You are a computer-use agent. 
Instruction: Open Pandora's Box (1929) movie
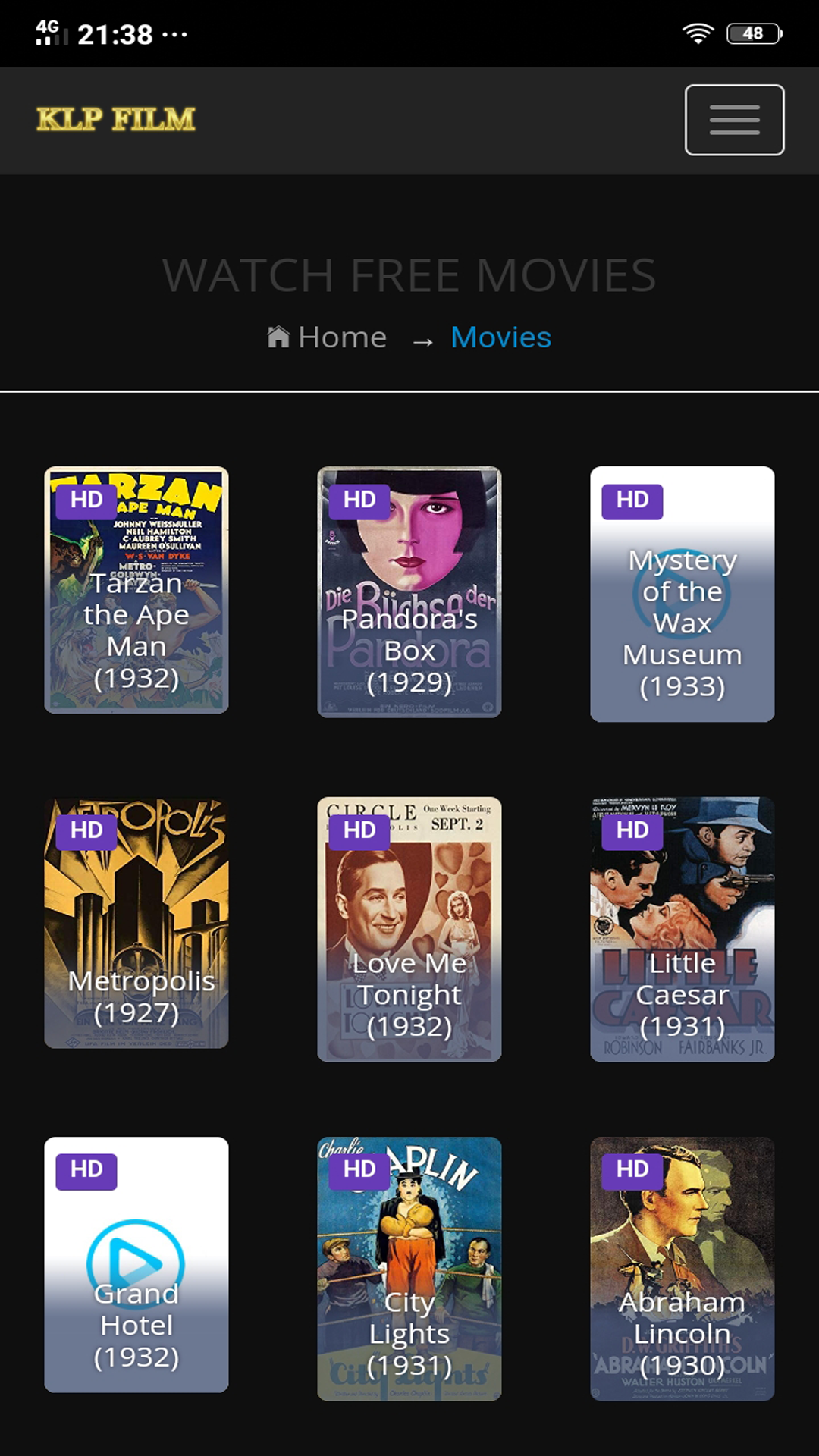[409, 591]
